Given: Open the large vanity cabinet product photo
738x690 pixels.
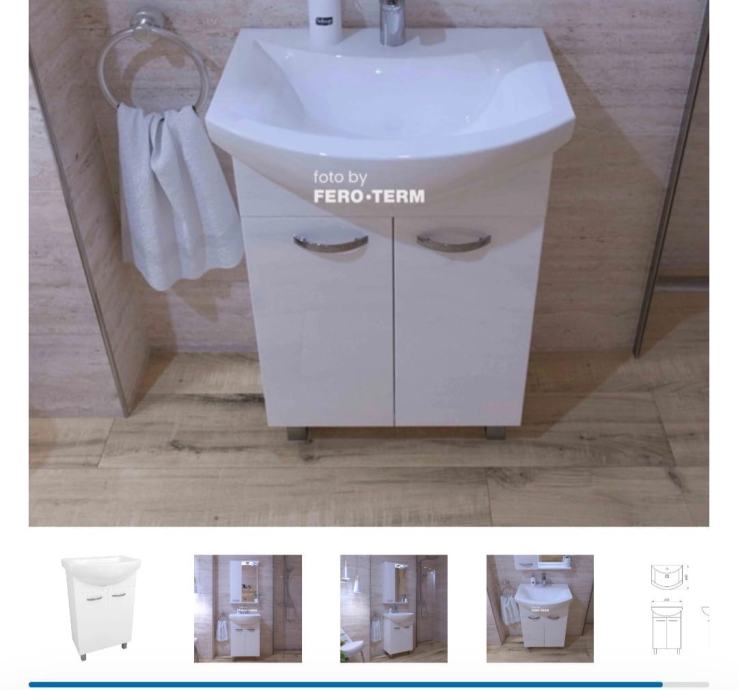Looking at the screenshot, I should (368, 262).
